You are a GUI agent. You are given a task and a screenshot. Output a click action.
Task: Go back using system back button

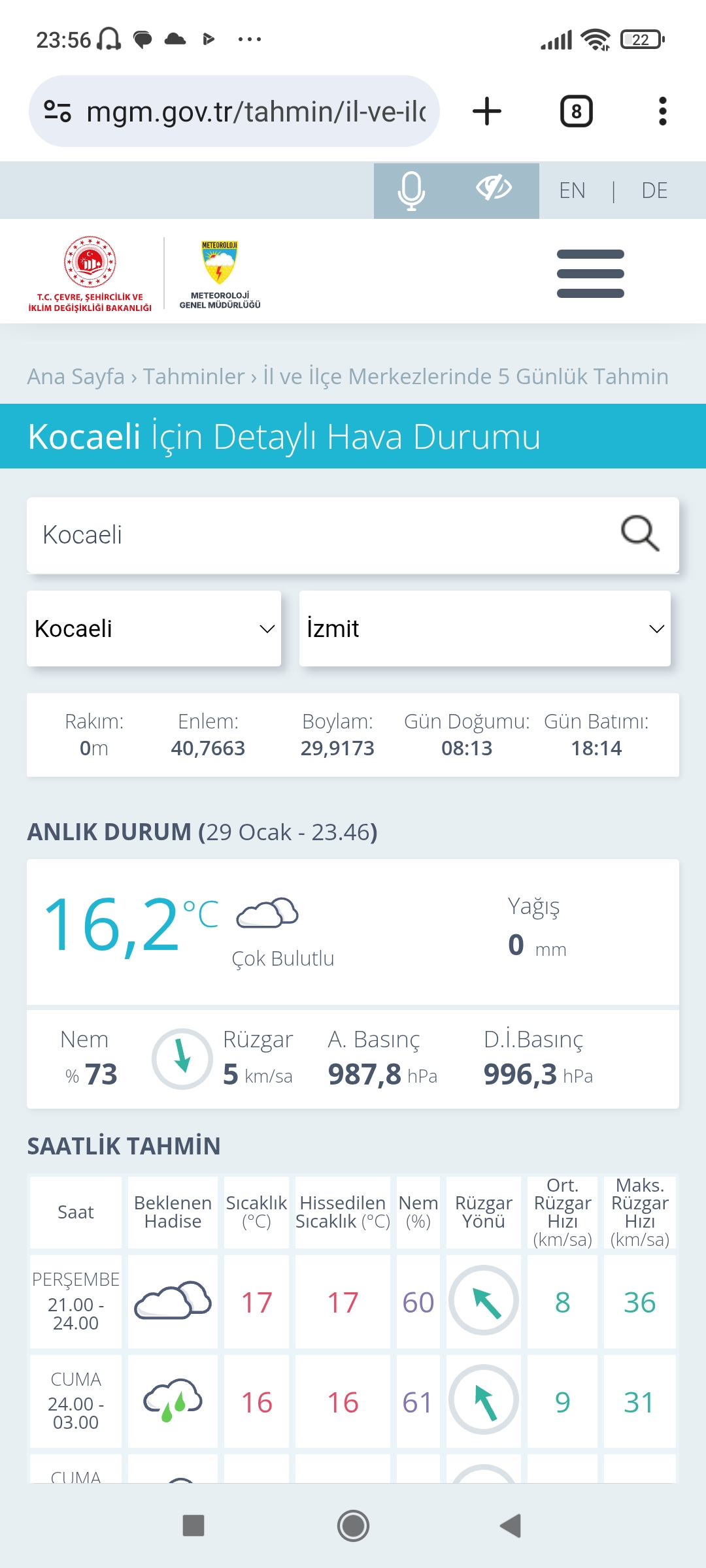click(511, 1526)
